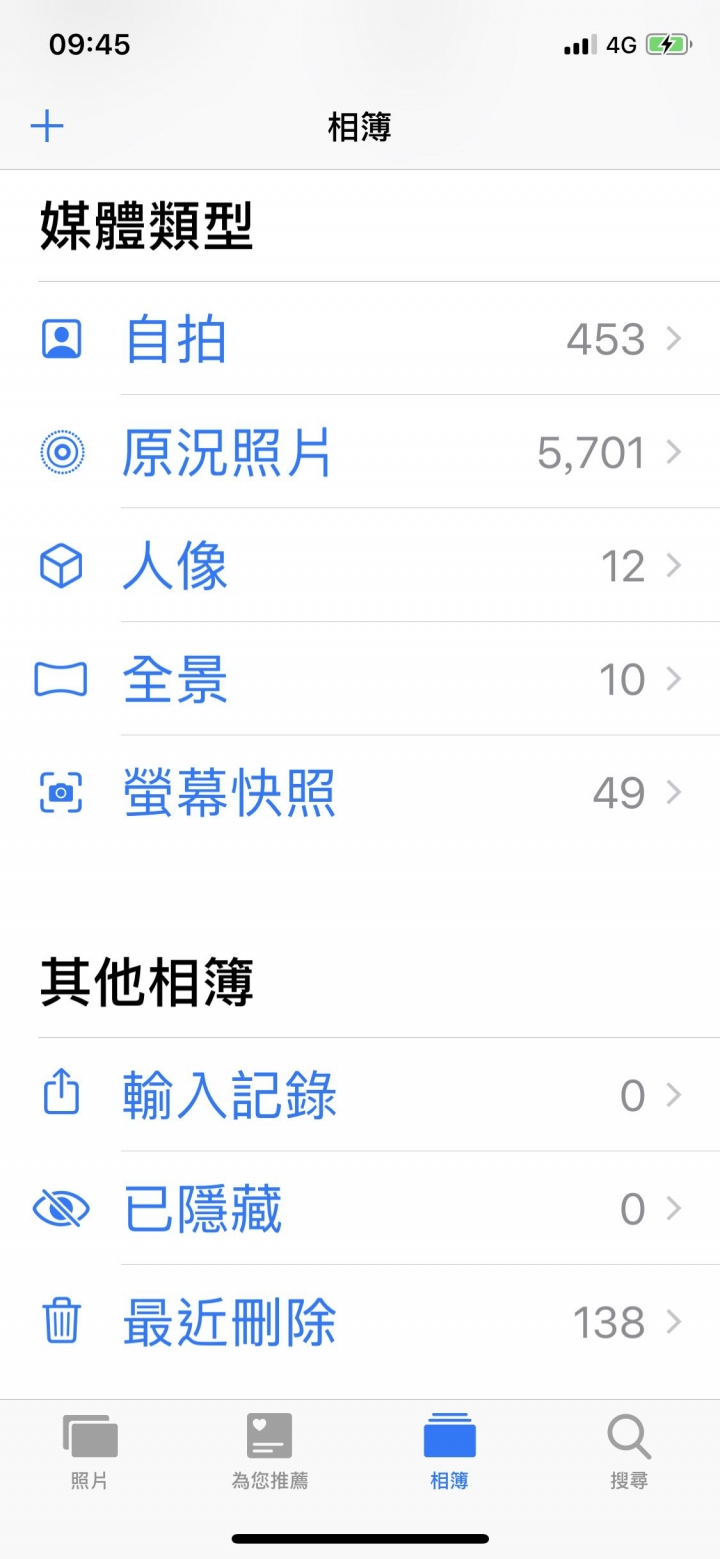Select the 相簿 albums tab
This screenshot has height=1559, width=720.
[x=449, y=1452]
